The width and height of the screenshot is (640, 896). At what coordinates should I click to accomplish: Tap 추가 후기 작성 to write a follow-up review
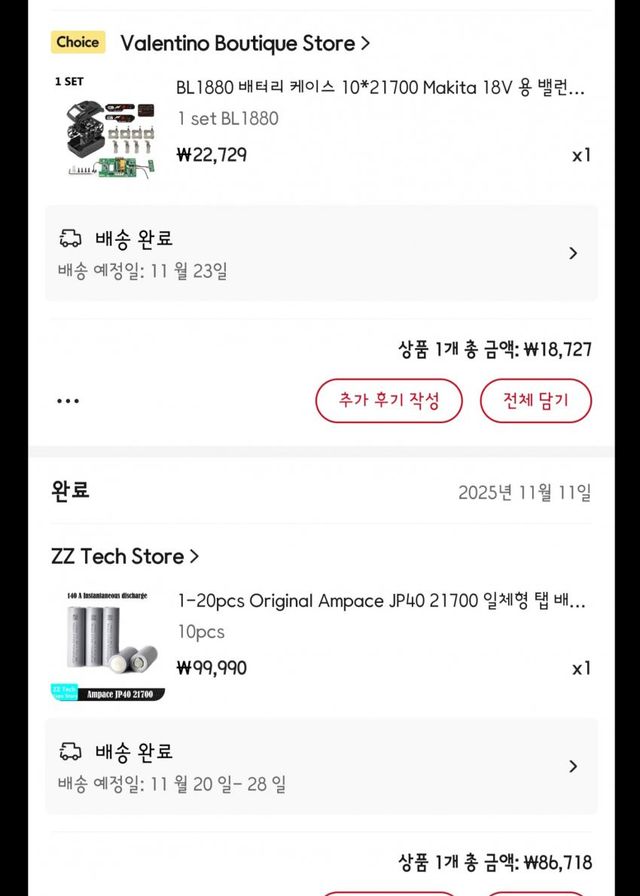point(389,401)
